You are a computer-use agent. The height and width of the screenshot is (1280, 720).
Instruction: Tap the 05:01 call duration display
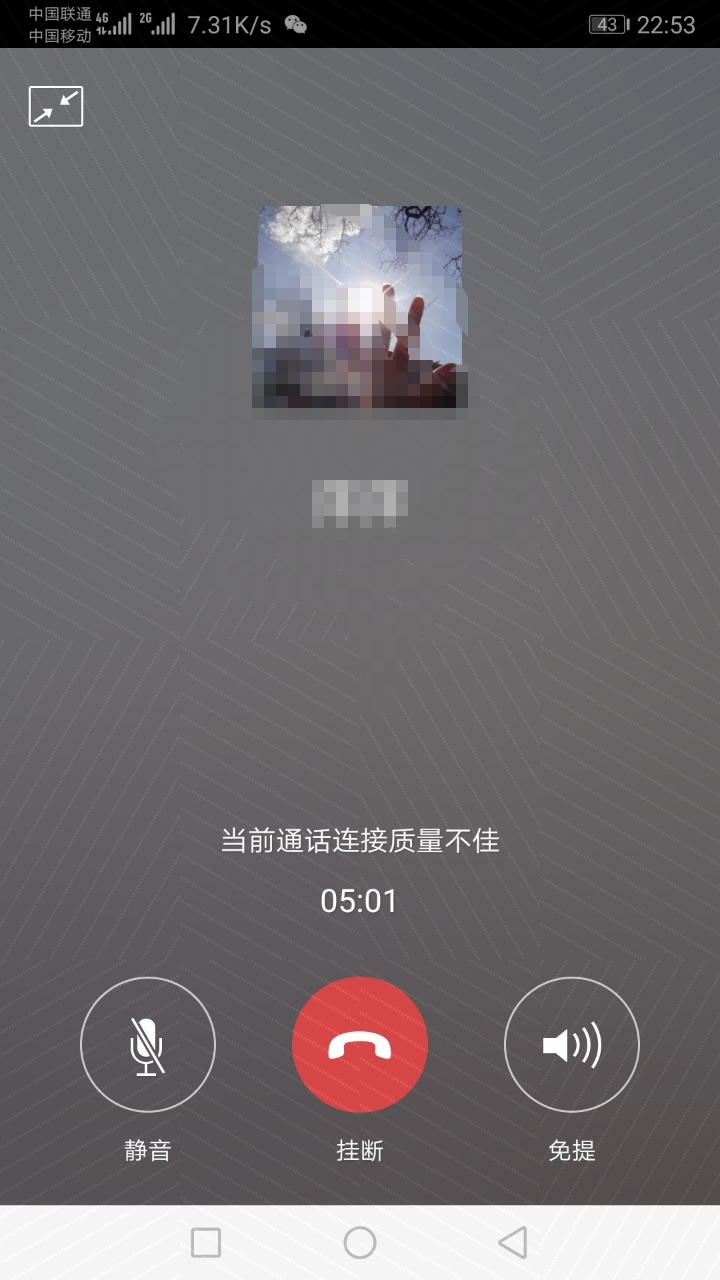click(x=359, y=900)
